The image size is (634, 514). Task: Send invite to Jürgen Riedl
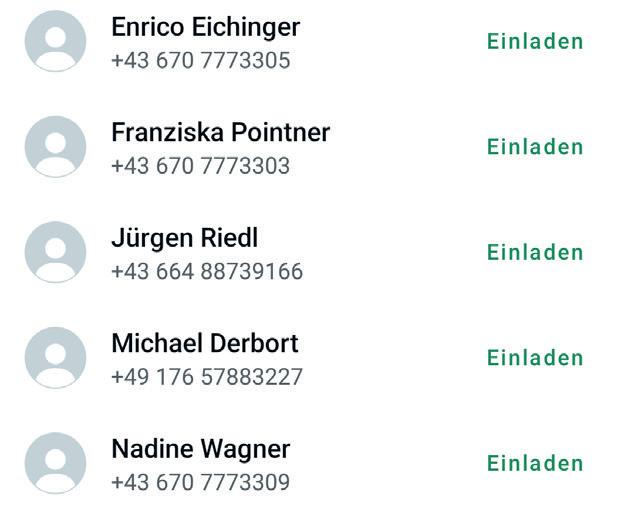(534, 253)
